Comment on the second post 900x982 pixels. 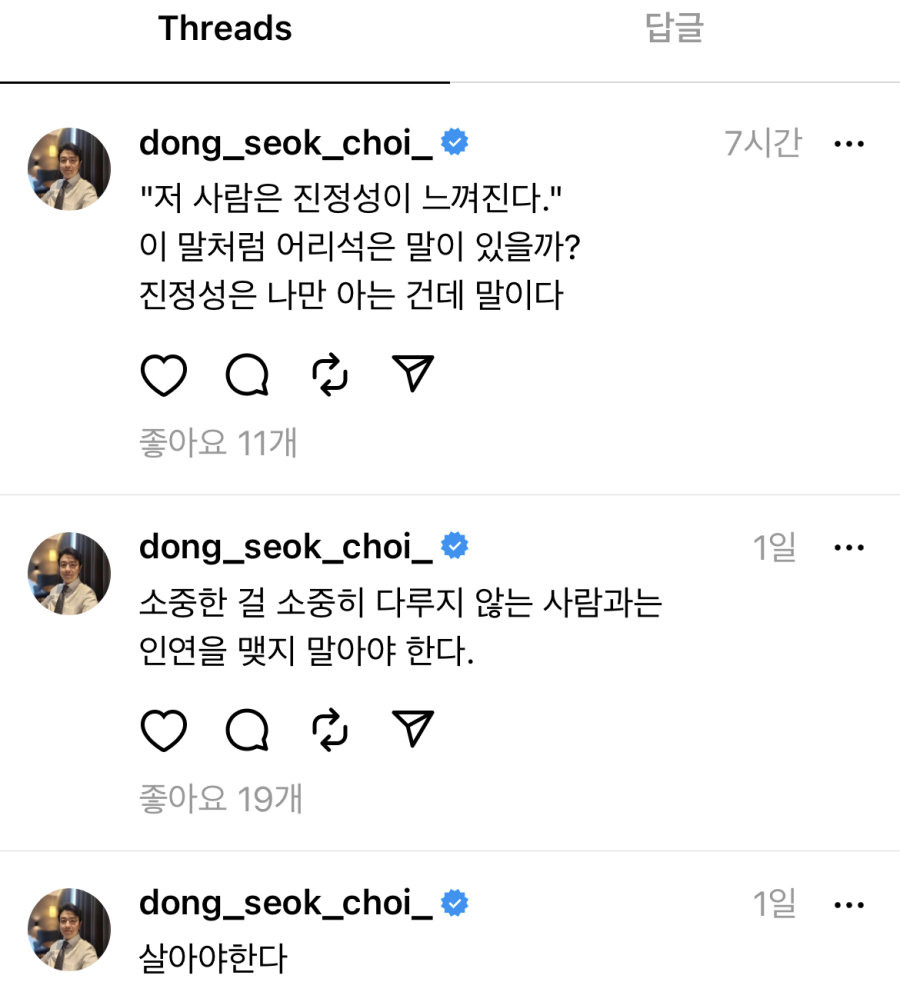[x=247, y=731]
